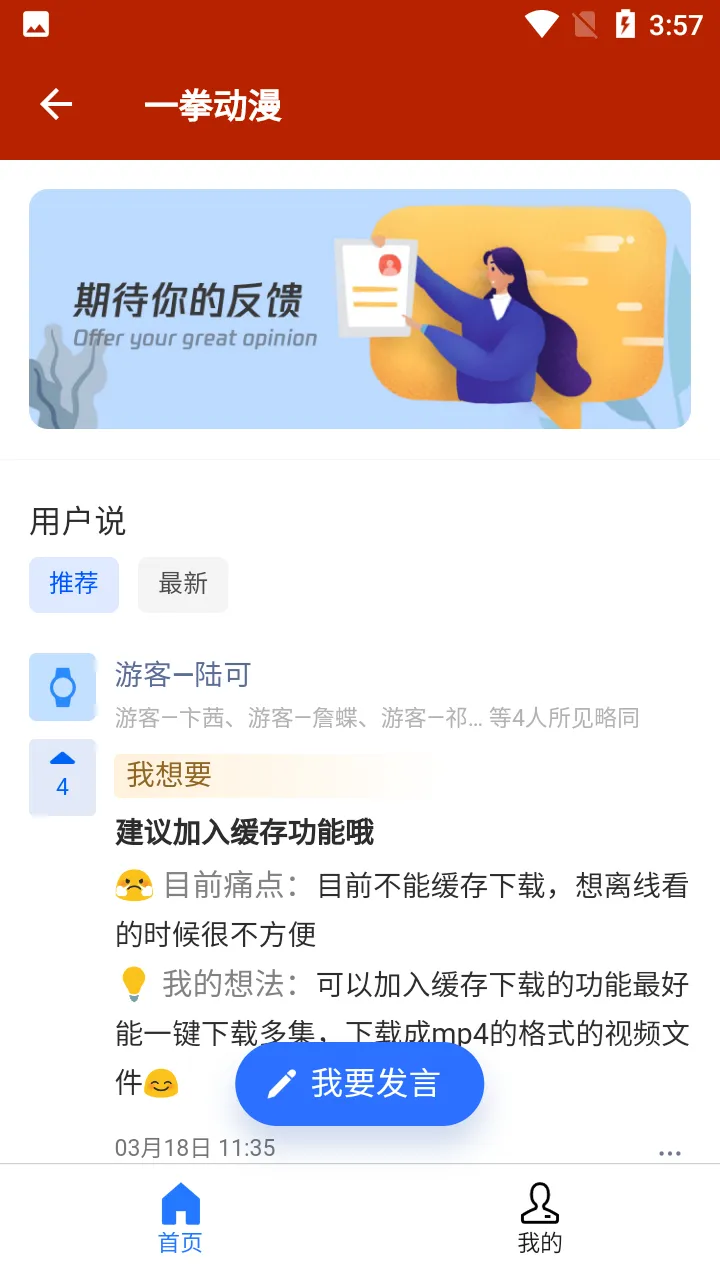Upvote the post by 游客-陆可
Image resolution: width=720 pixels, height=1280 pixels.
[x=62, y=776]
